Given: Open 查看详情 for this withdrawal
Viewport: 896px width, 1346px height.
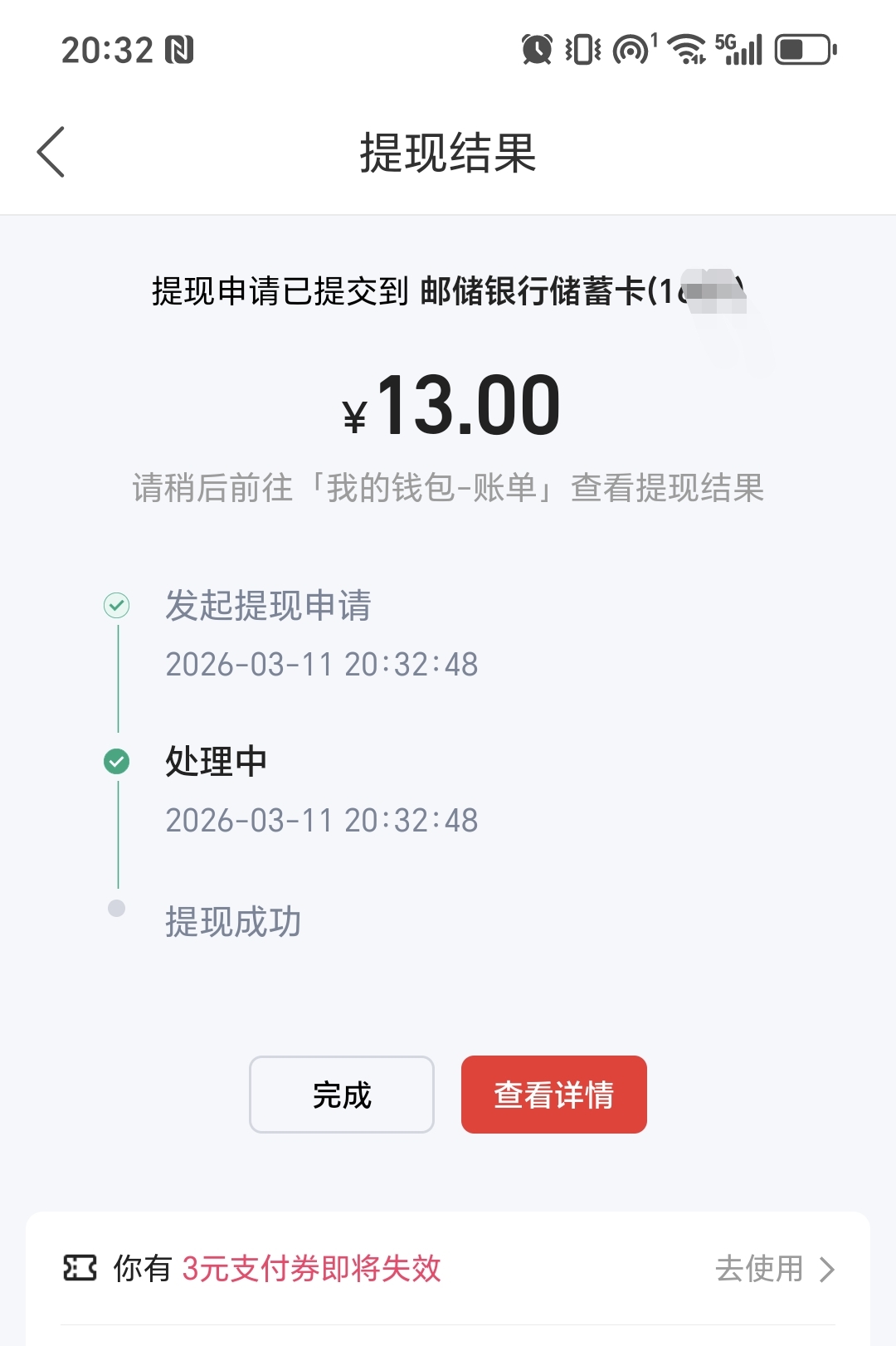Looking at the screenshot, I should tap(553, 1095).
